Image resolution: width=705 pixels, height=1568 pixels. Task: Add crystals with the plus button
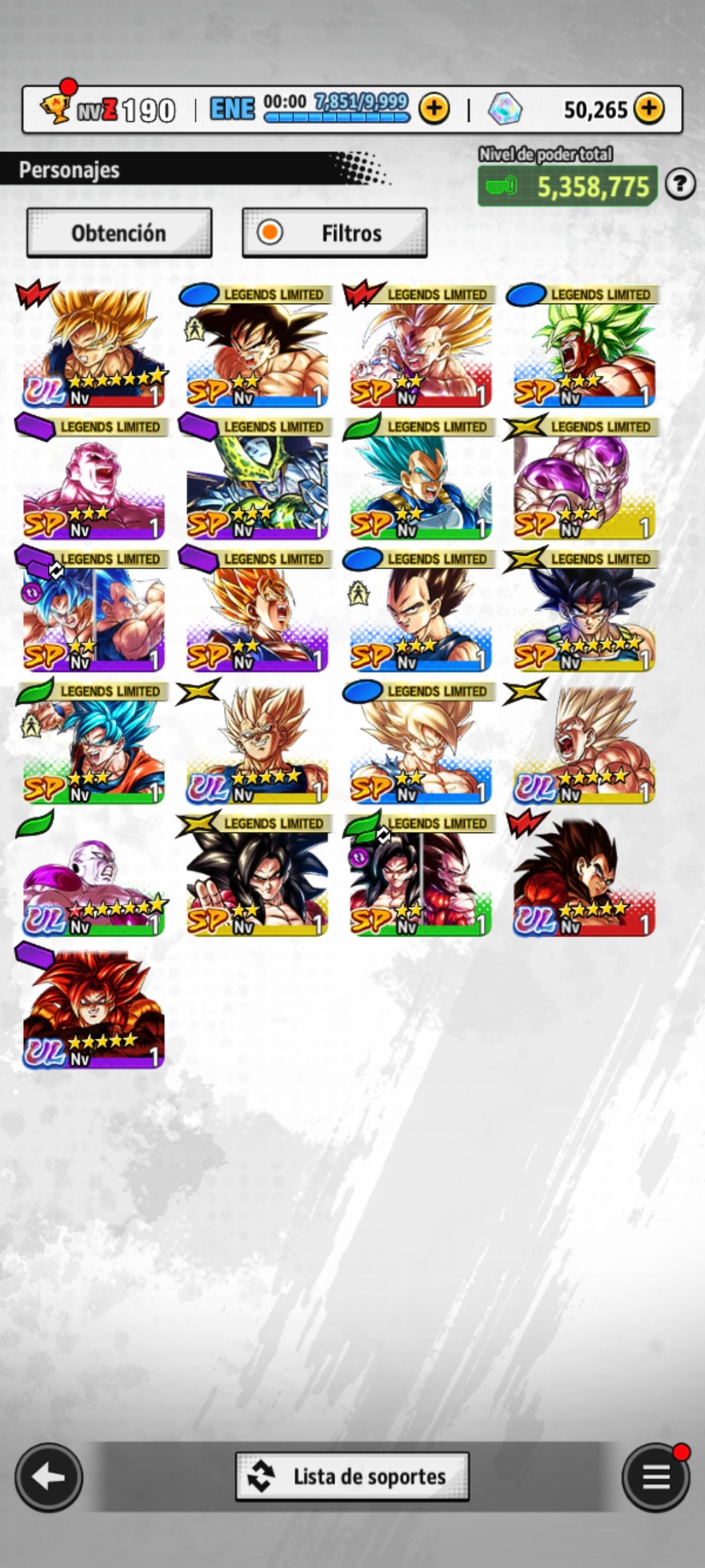click(649, 110)
